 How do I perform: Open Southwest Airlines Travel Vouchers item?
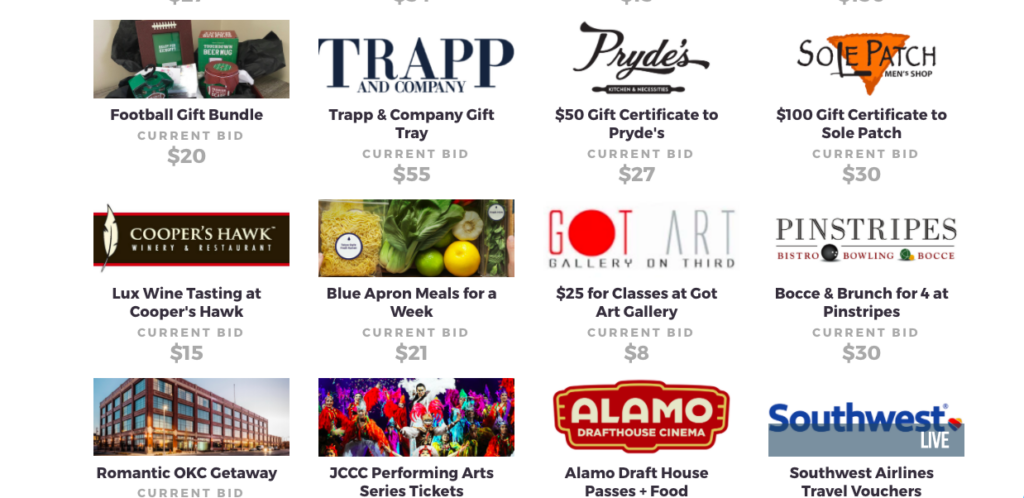click(861, 481)
